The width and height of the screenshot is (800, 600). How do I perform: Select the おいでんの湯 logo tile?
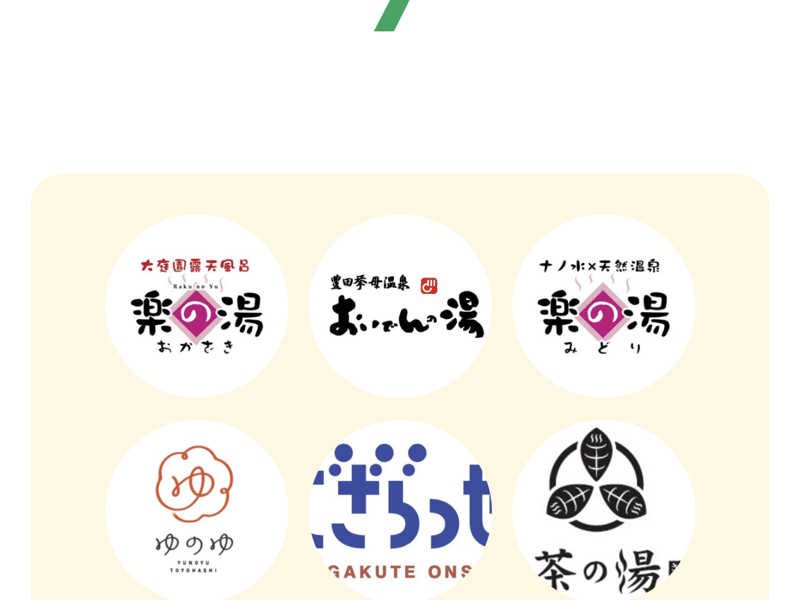pos(400,306)
